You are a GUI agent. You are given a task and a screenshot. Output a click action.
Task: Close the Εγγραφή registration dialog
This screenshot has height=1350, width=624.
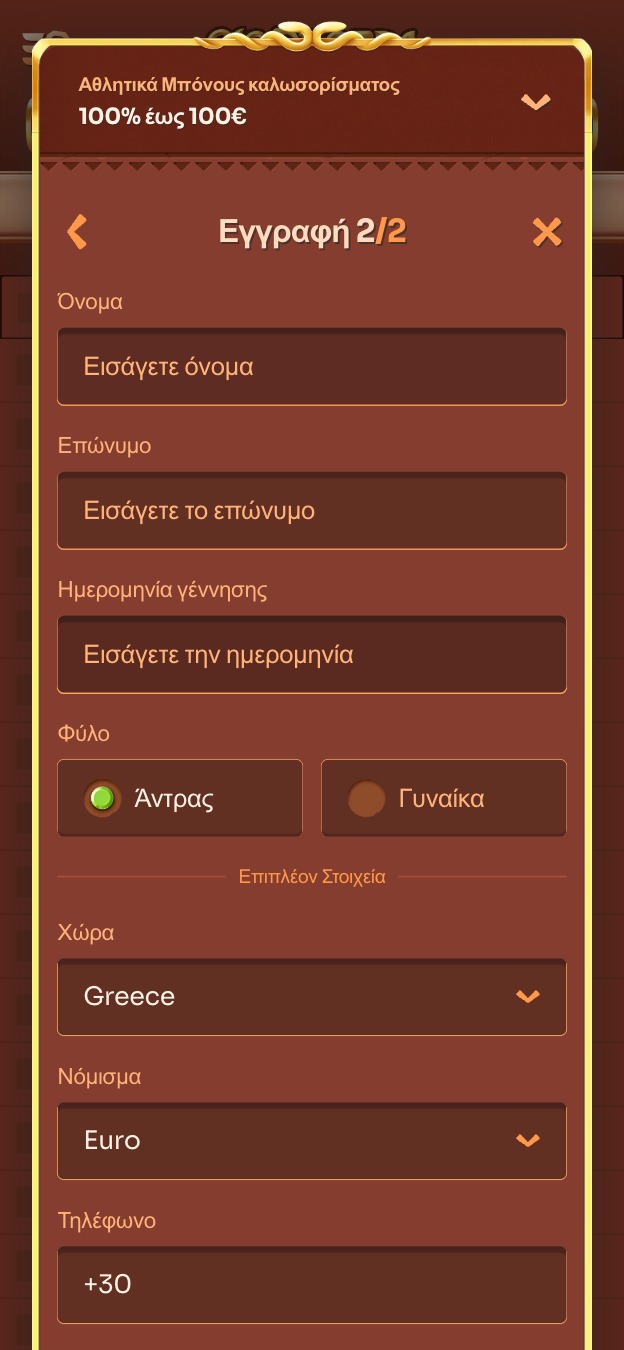[x=546, y=232]
